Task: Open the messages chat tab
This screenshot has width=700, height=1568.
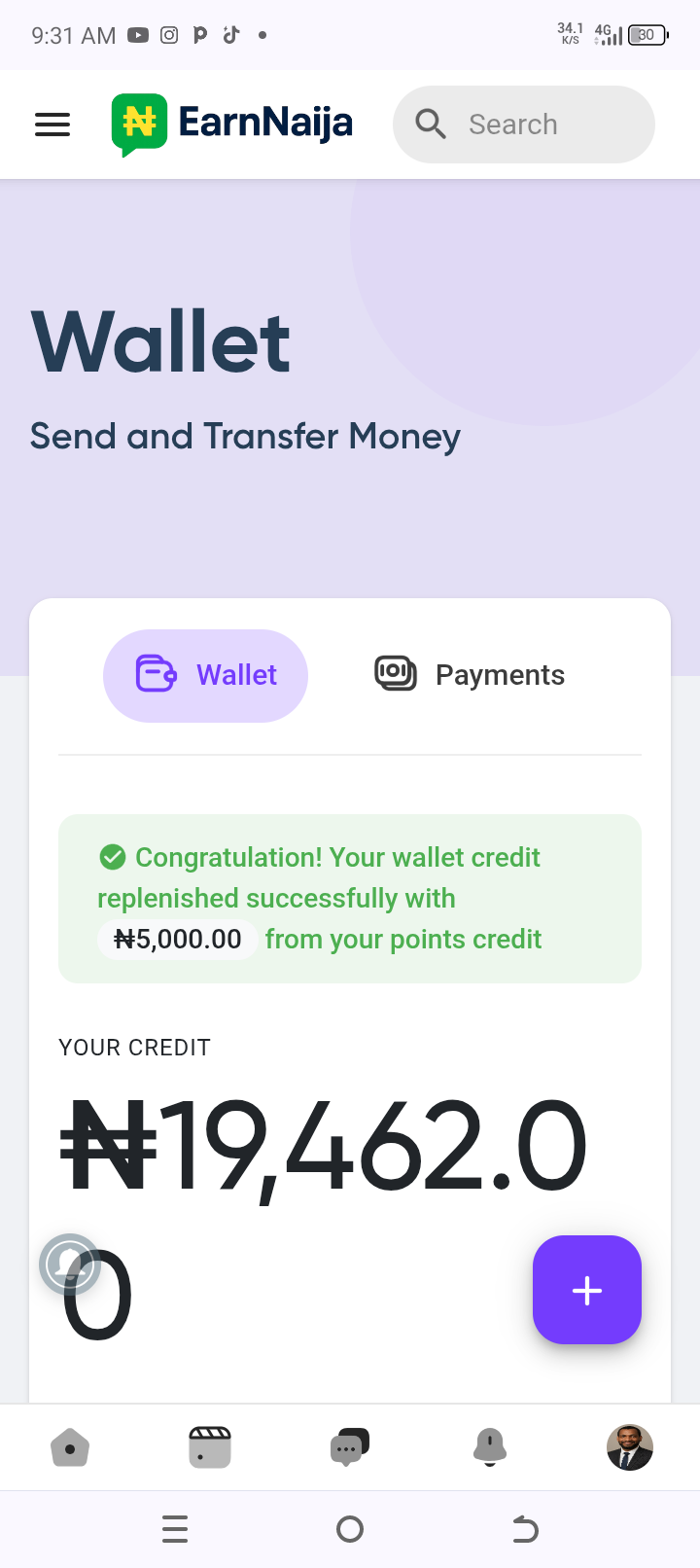Action: (x=350, y=1447)
